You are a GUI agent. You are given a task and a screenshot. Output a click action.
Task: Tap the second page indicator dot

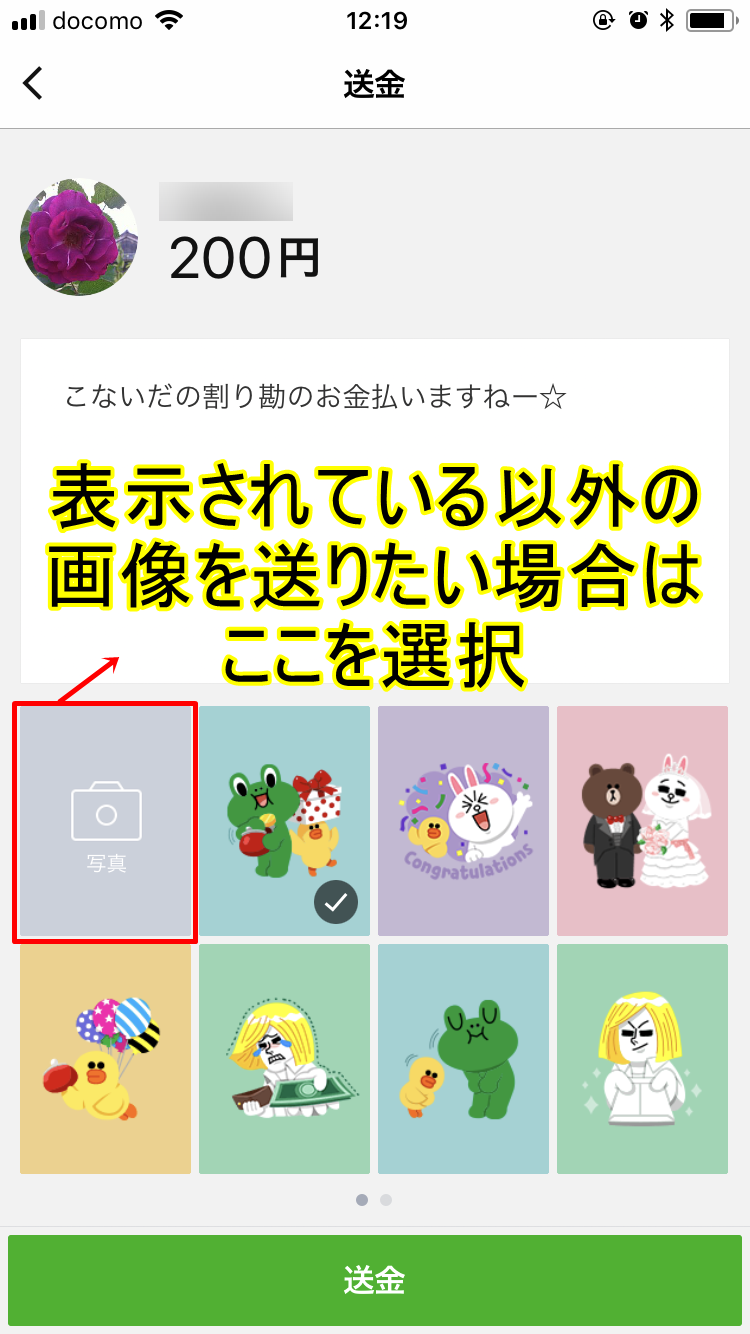[x=386, y=1199]
